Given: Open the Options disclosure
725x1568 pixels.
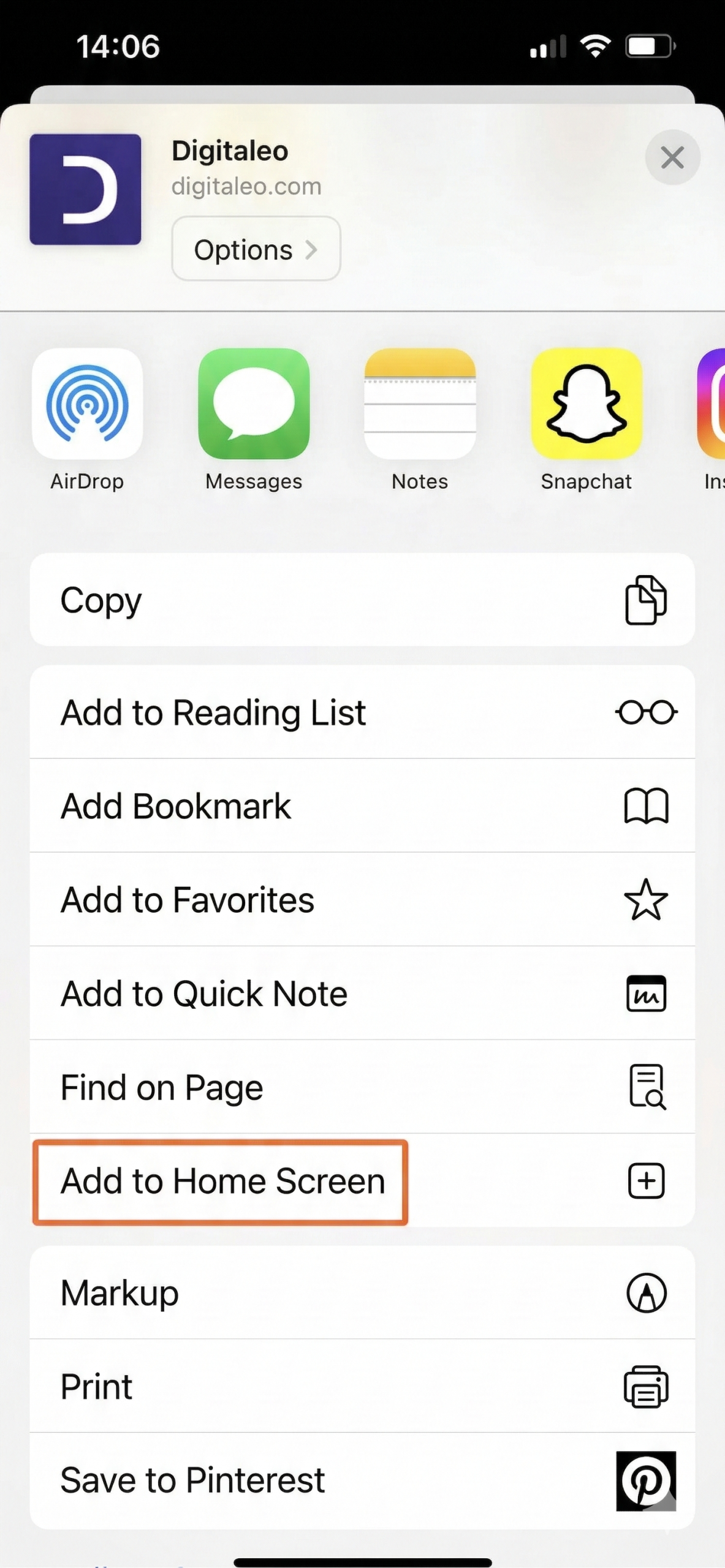Looking at the screenshot, I should click(x=256, y=249).
